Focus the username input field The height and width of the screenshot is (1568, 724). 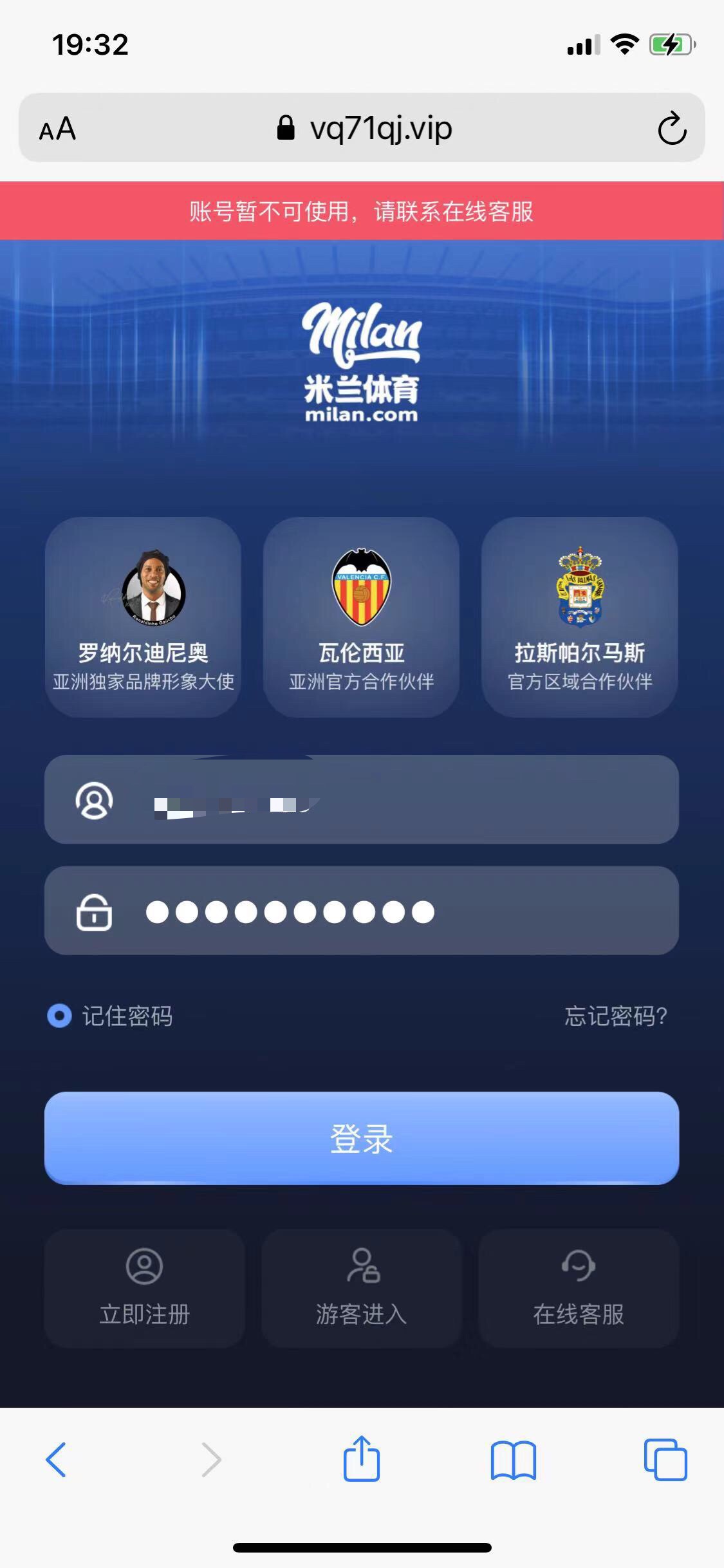pos(386,799)
